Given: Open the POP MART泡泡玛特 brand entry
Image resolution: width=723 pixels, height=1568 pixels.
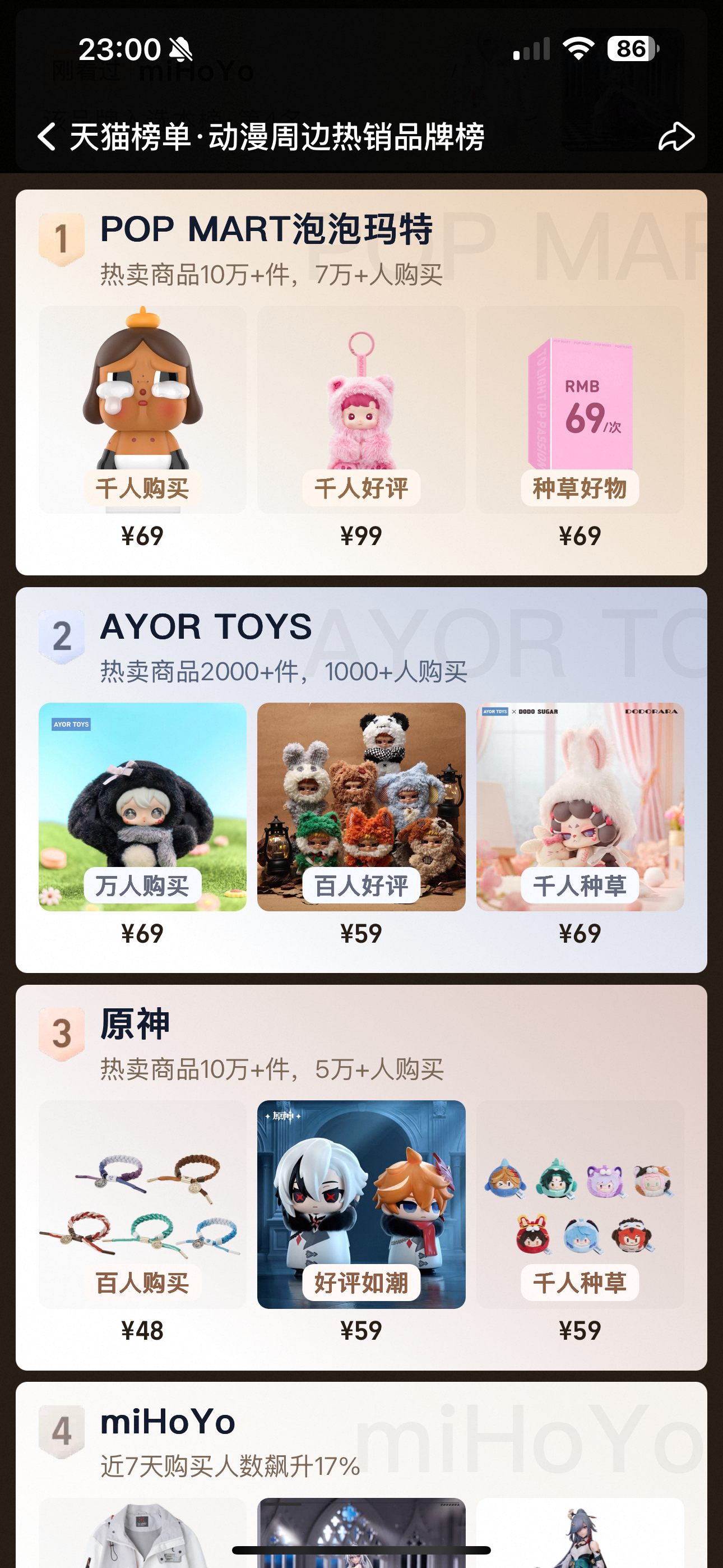Looking at the screenshot, I should (266, 229).
